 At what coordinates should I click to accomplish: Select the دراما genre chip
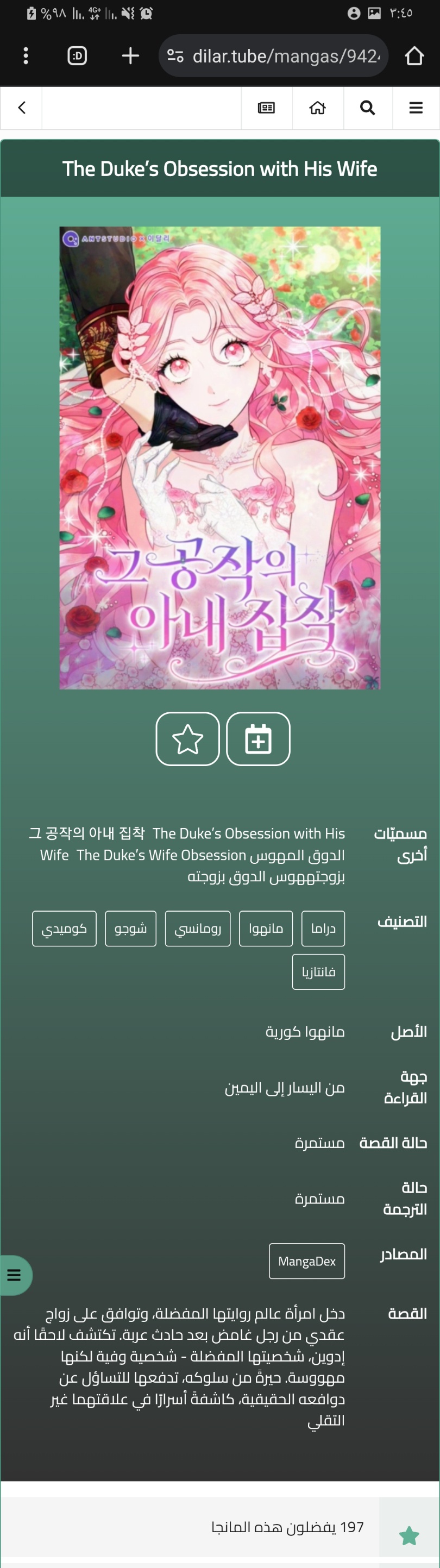click(323, 929)
